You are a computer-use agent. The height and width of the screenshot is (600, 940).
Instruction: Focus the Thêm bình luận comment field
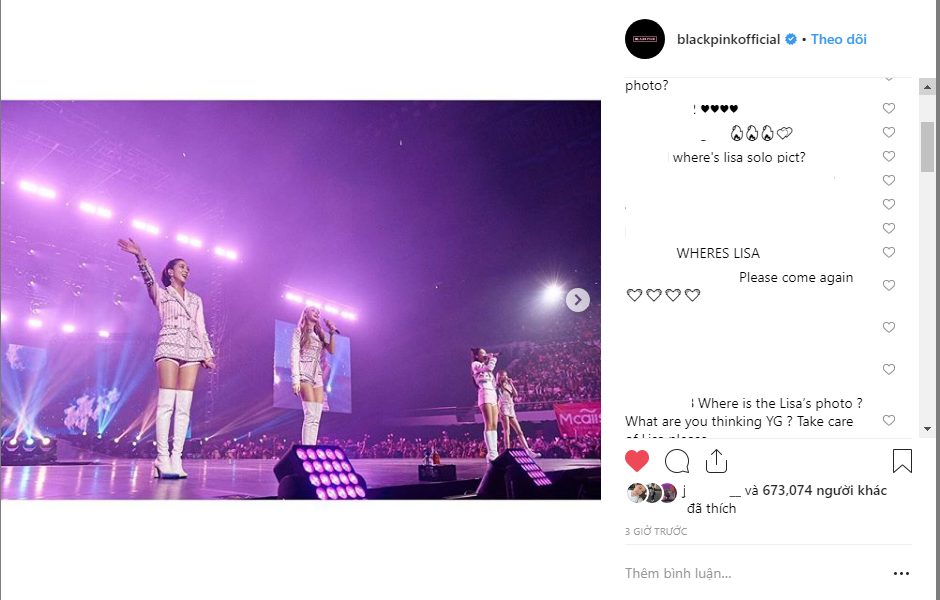click(740, 573)
